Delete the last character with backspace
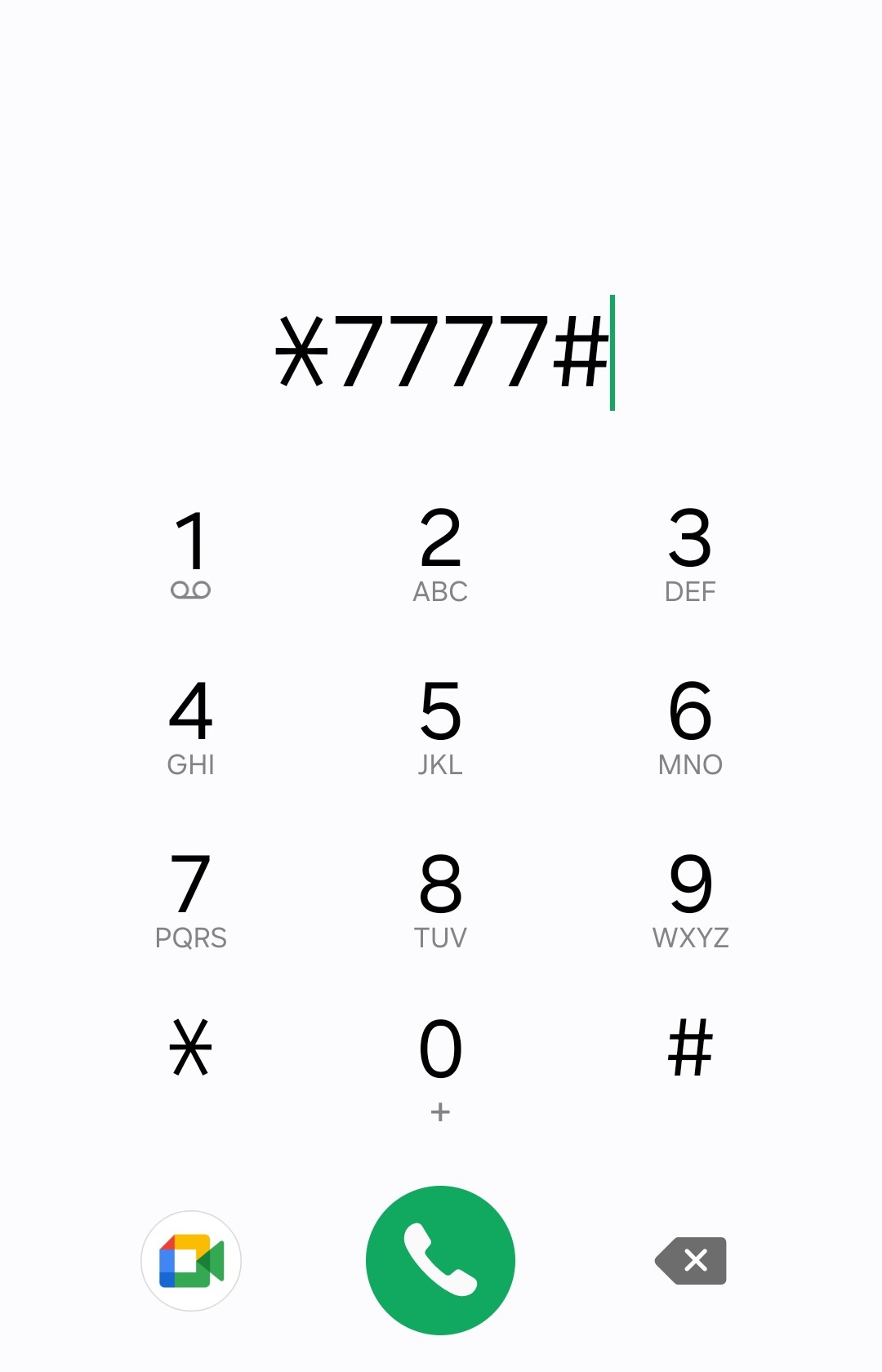 [x=691, y=1260]
